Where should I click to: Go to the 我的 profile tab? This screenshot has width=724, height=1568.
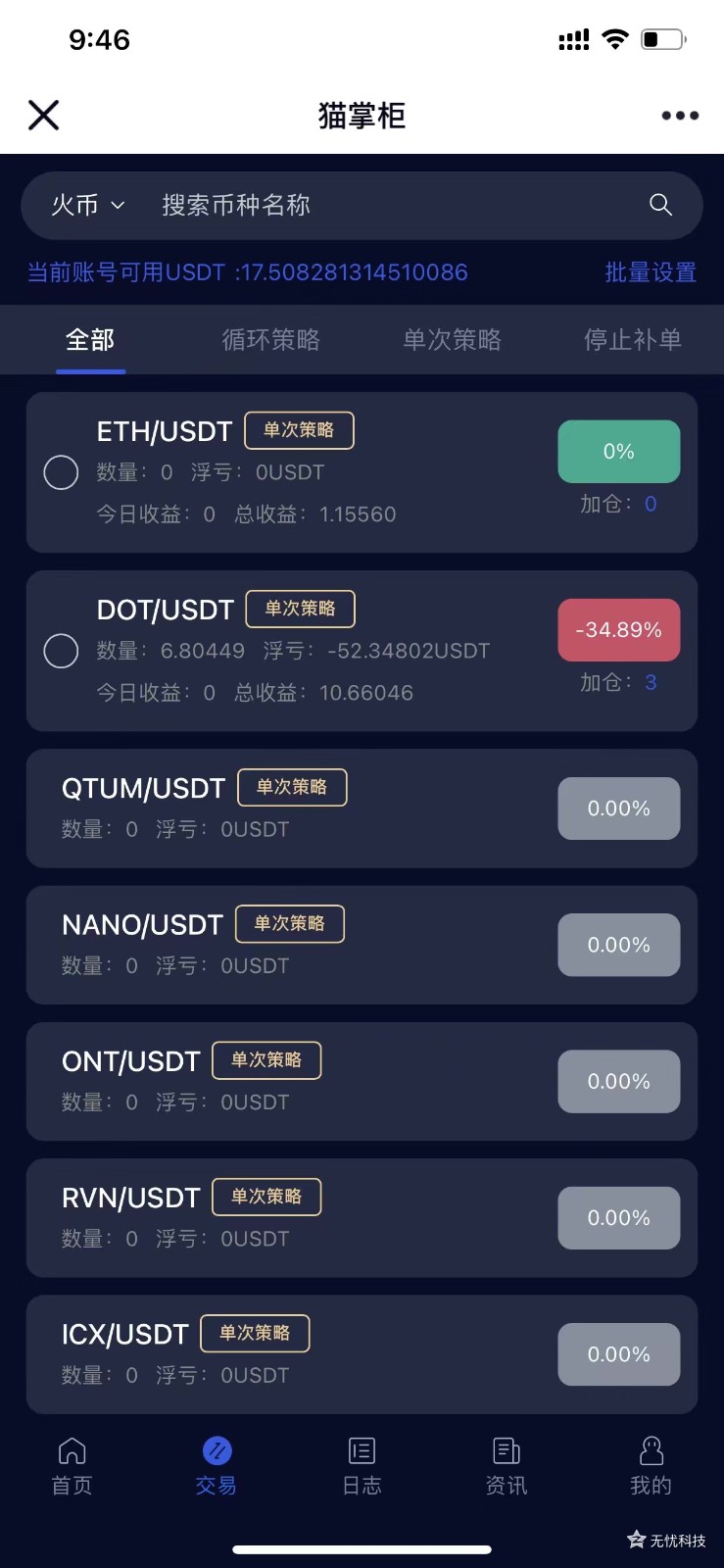tap(652, 1466)
